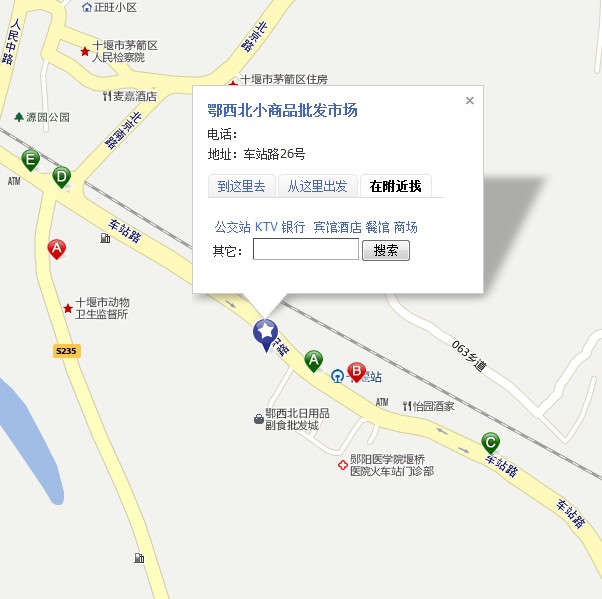
Task: Switch to the 从这里出发 tab
Action: 317,186
